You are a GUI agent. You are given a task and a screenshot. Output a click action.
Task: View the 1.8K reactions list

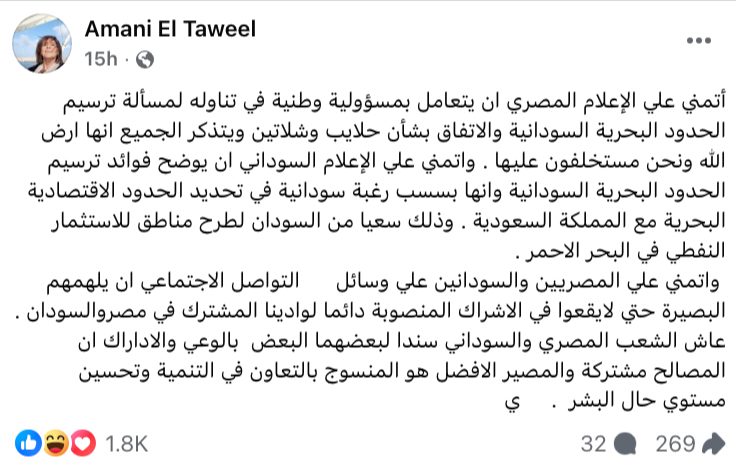coord(124,441)
